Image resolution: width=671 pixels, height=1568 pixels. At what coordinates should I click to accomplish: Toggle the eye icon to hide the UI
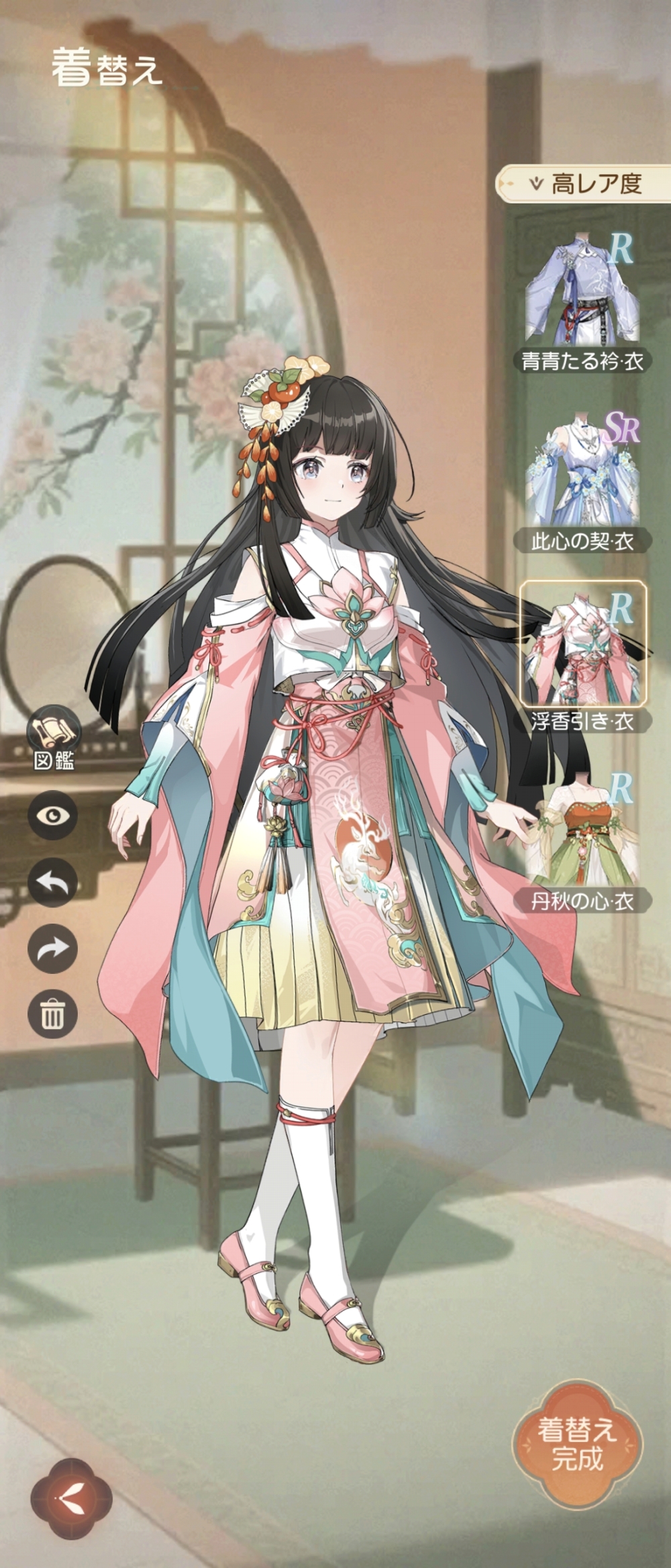point(52,816)
